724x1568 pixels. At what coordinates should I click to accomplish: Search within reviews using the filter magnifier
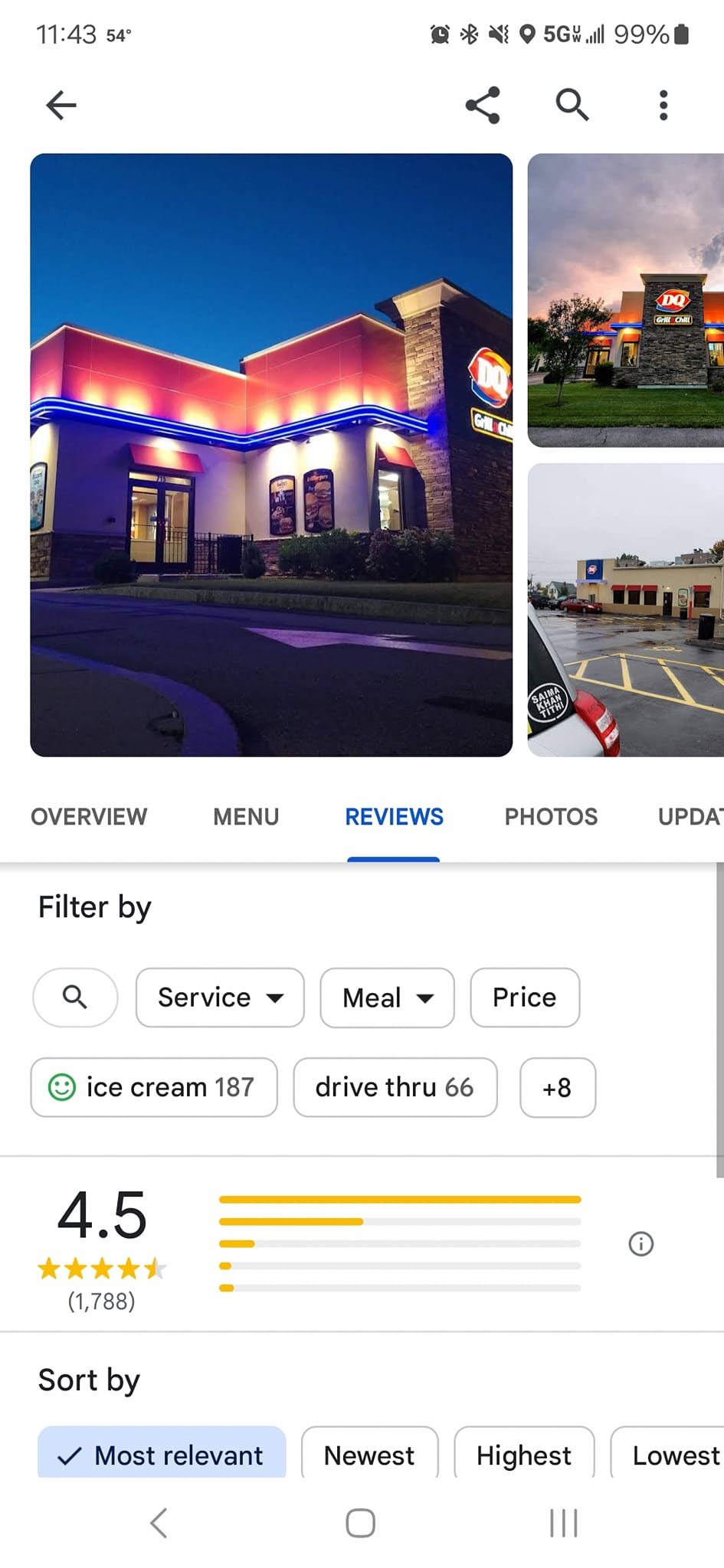point(75,997)
